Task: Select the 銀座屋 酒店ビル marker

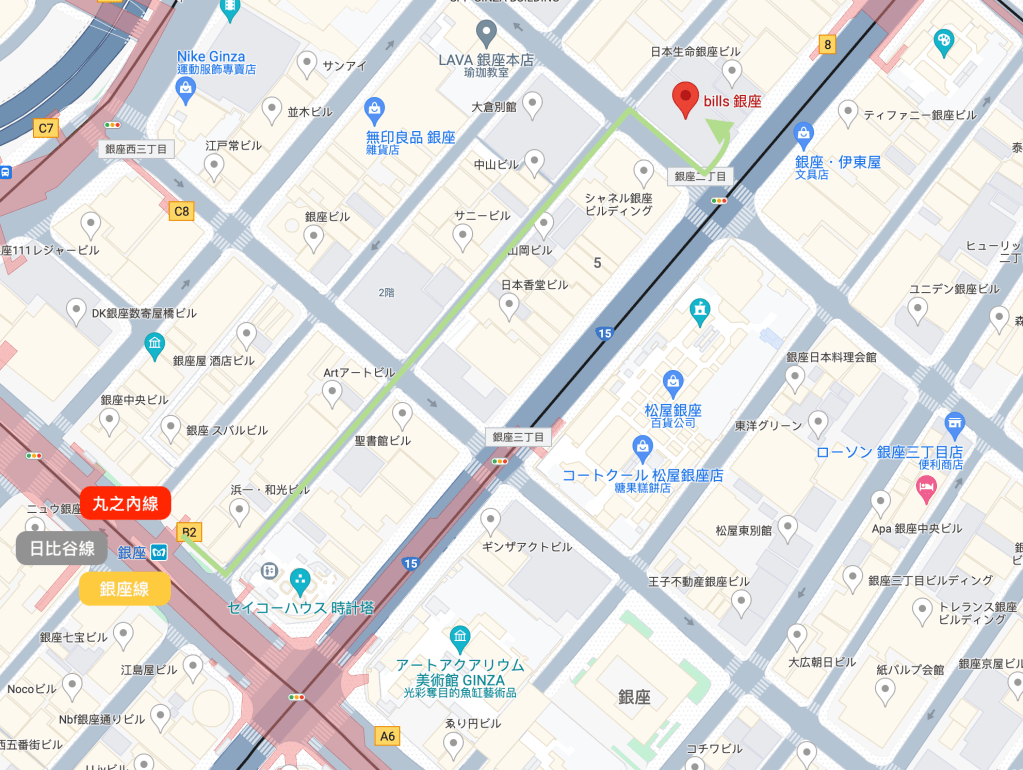Action: pyautogui.click(x=154, y=347)
